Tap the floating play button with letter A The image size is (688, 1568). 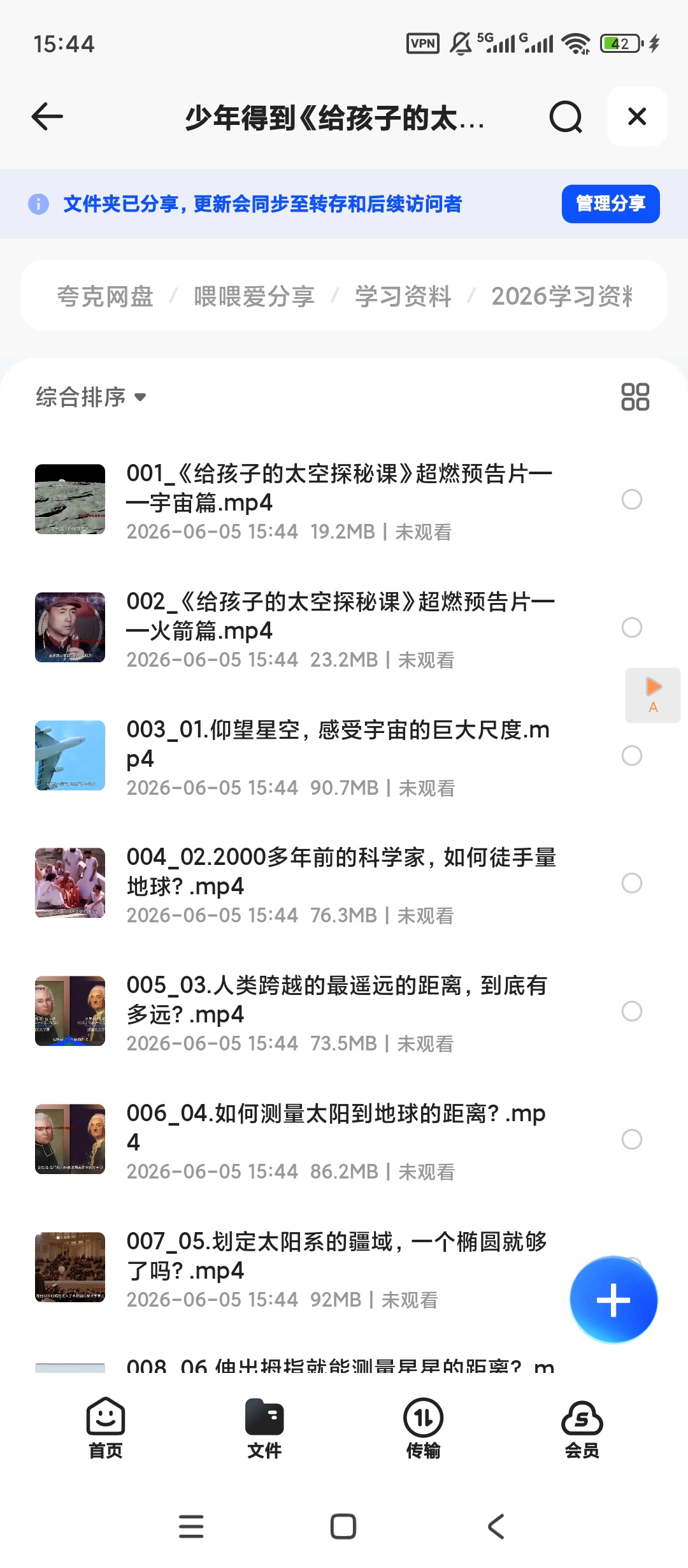[653, 695]
